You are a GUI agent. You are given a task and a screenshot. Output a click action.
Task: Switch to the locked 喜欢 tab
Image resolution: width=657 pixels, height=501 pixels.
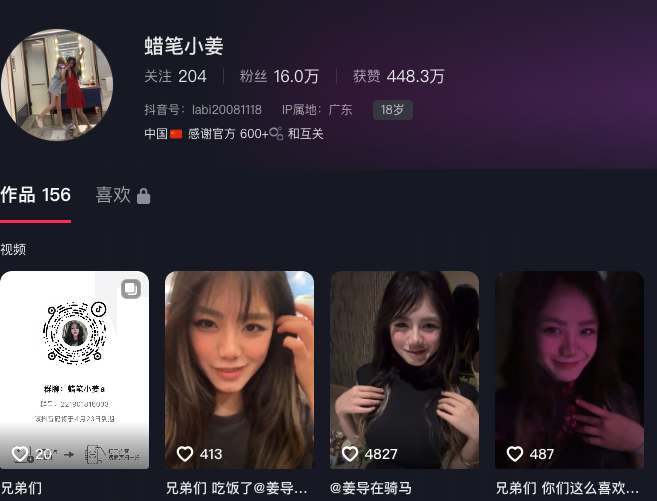122,195
